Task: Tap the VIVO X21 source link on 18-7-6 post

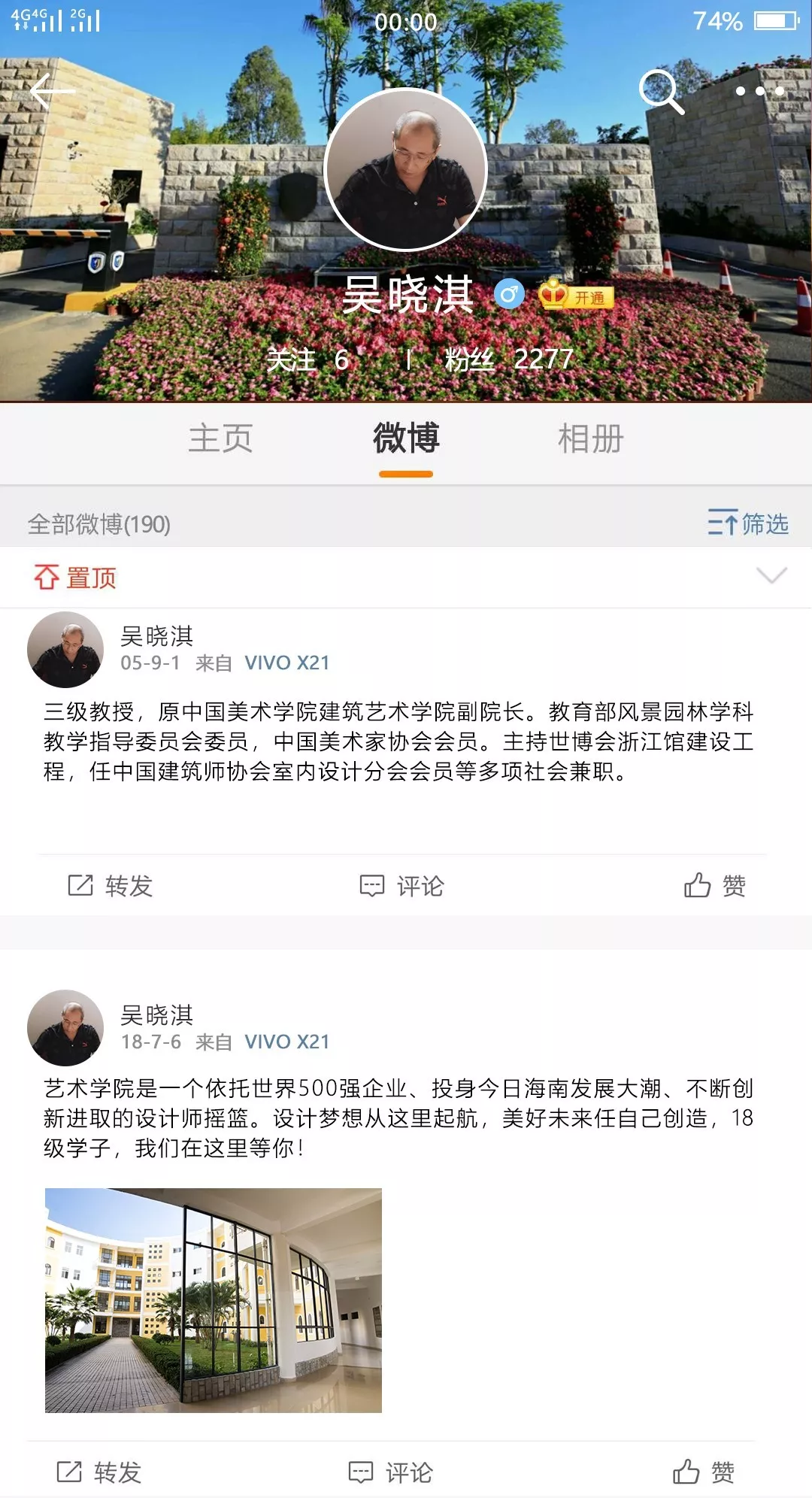Action: (286, 1042)
